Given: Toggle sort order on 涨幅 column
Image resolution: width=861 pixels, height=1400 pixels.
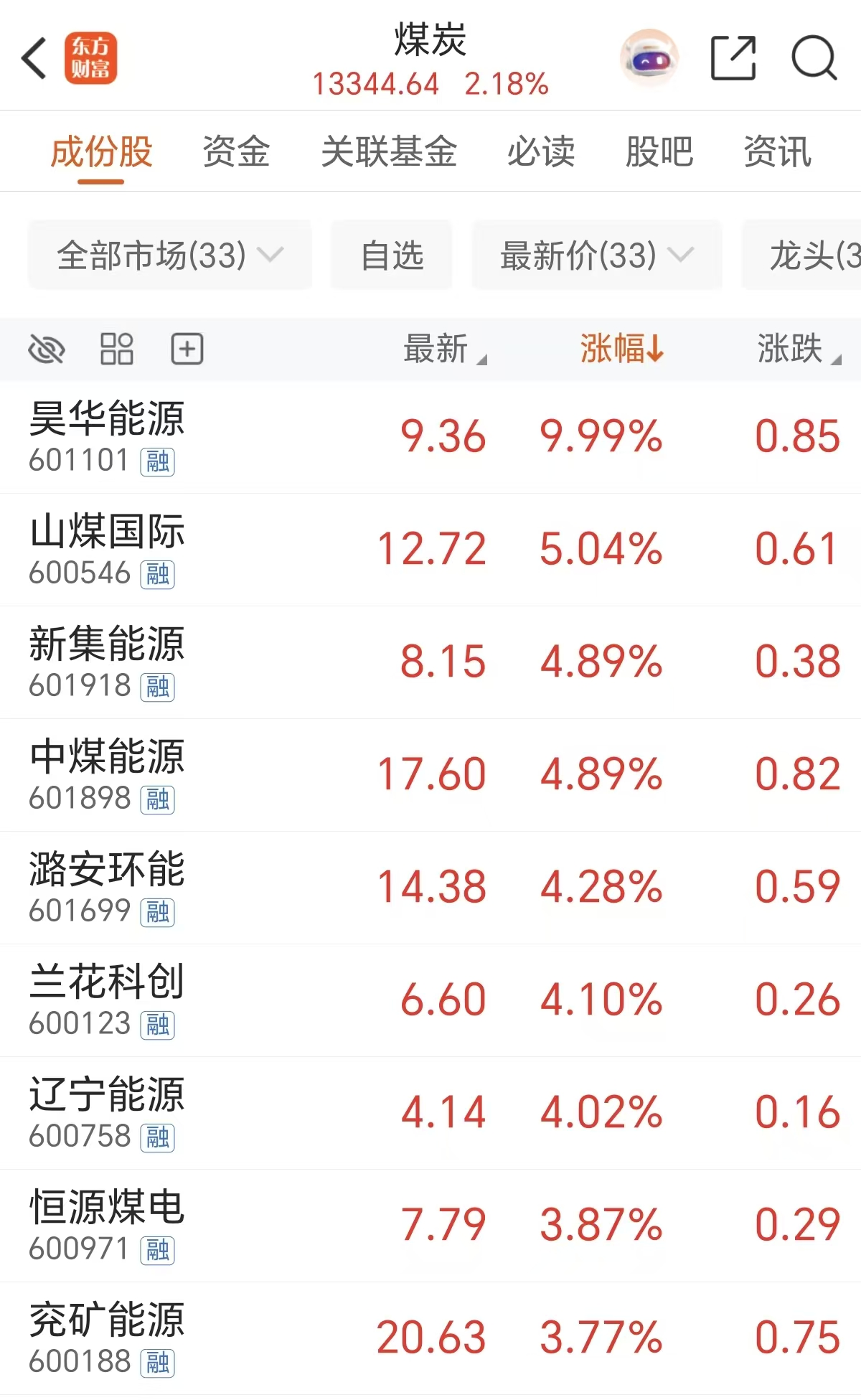Looking at the screenshot, I should [621, 349].
